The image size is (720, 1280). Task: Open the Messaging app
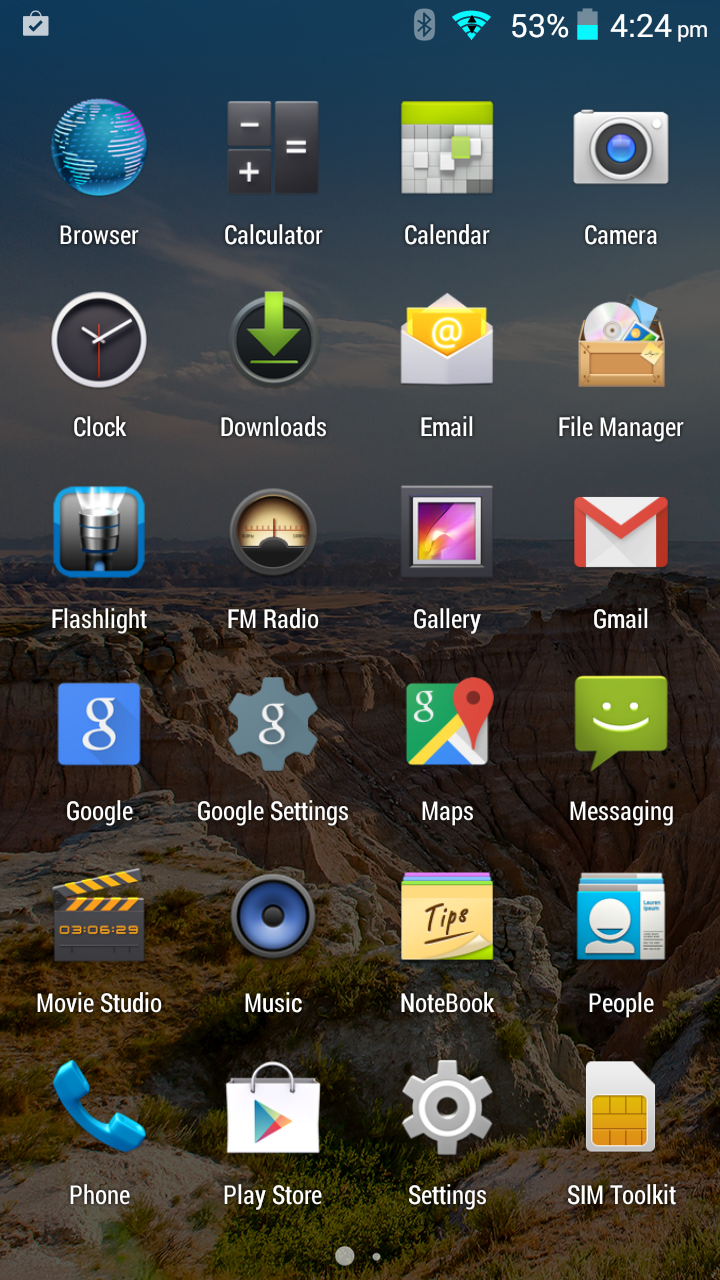click(620, 724)
